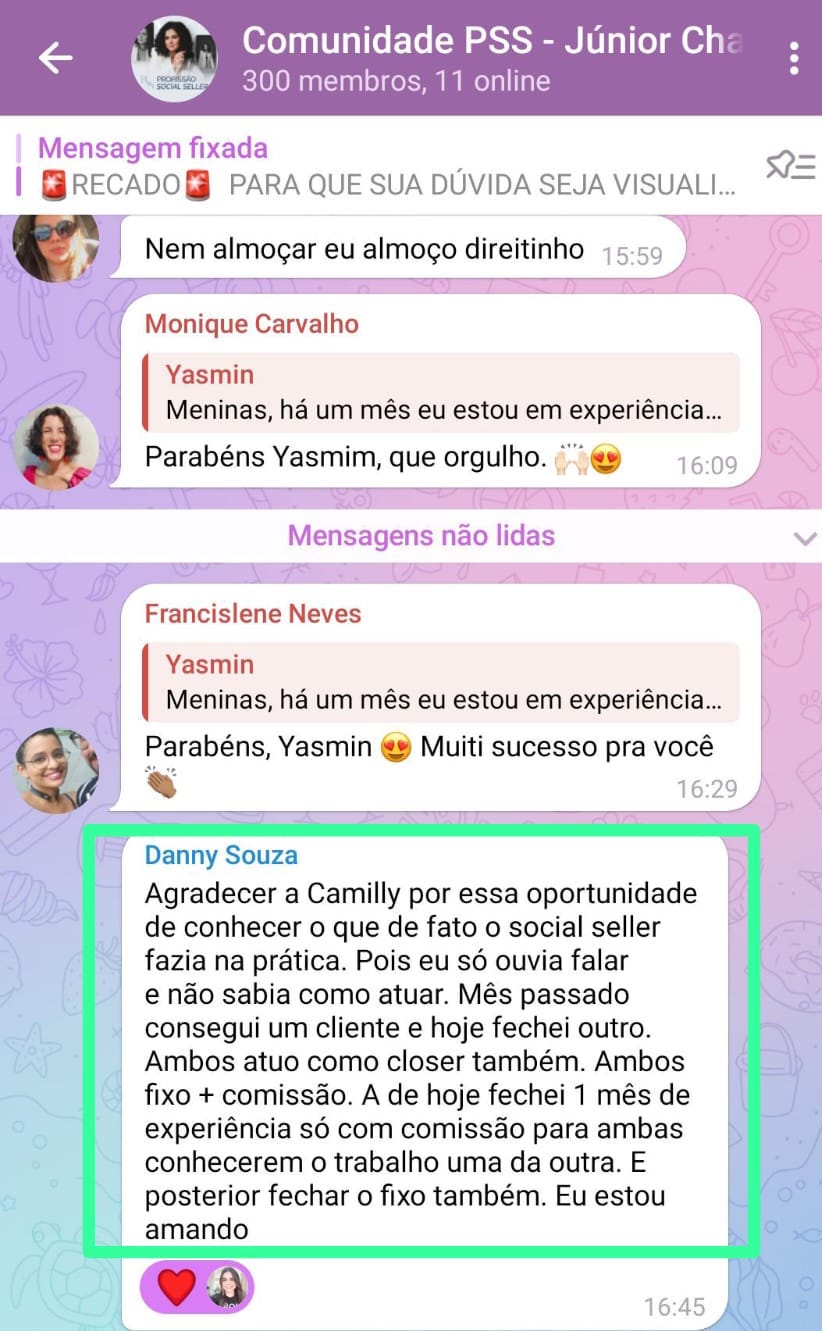The image size is (822, 1331).
Task: Open Comunidade PSS group info
Action: pos(490,58)
